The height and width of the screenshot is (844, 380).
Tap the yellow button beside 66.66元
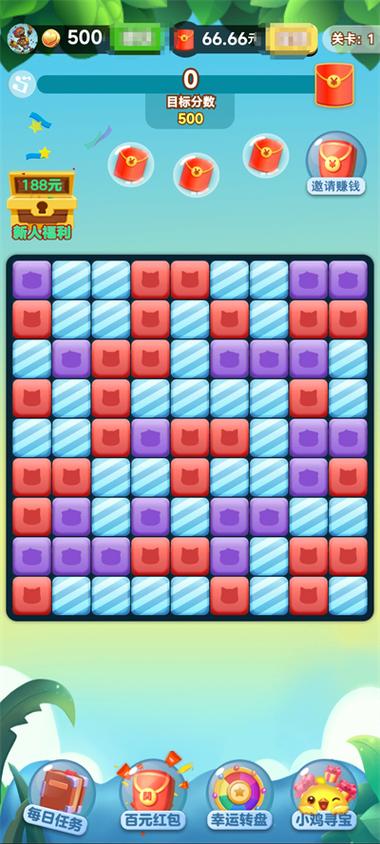click(x=291, y=38)
